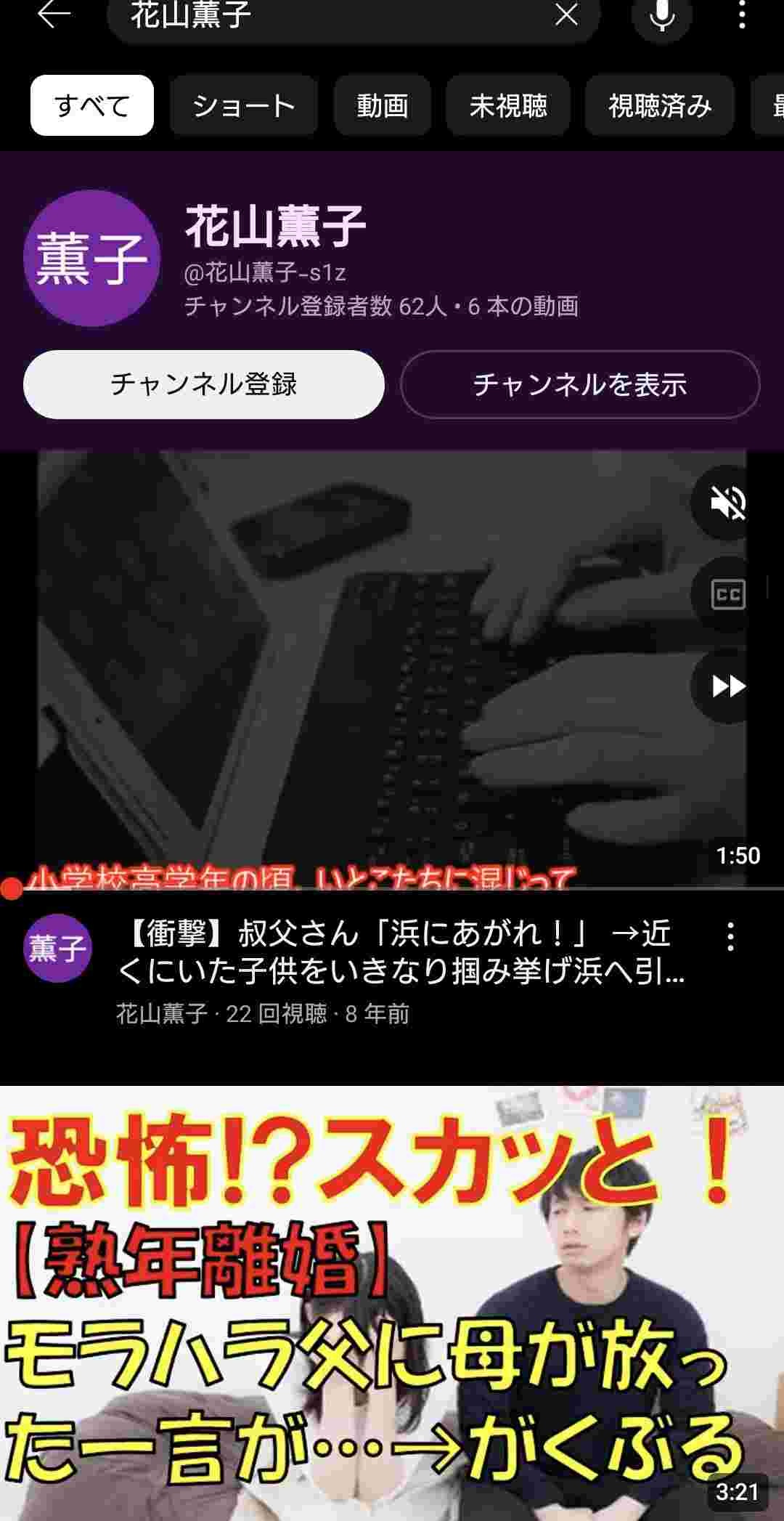Screen dimensions: 784x1521
Task: Filter results by 未視聴
Action: pyautogui.click(x=508, y=106)
